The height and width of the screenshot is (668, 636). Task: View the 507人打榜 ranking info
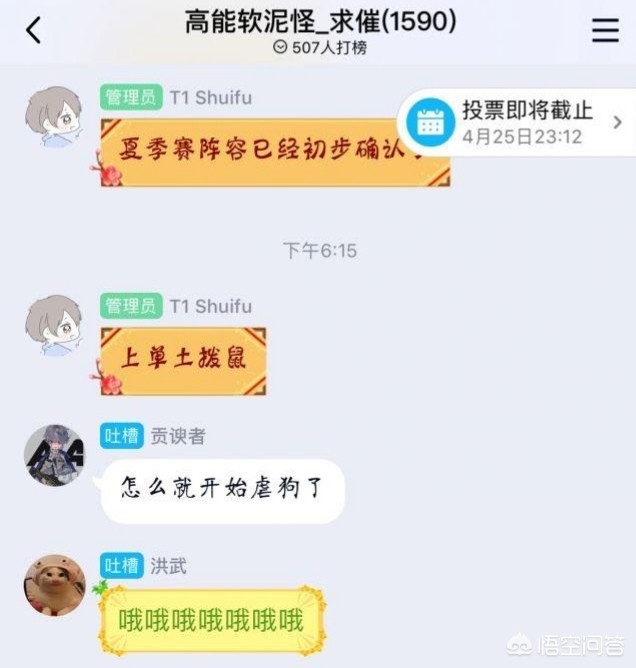[320, 48]
